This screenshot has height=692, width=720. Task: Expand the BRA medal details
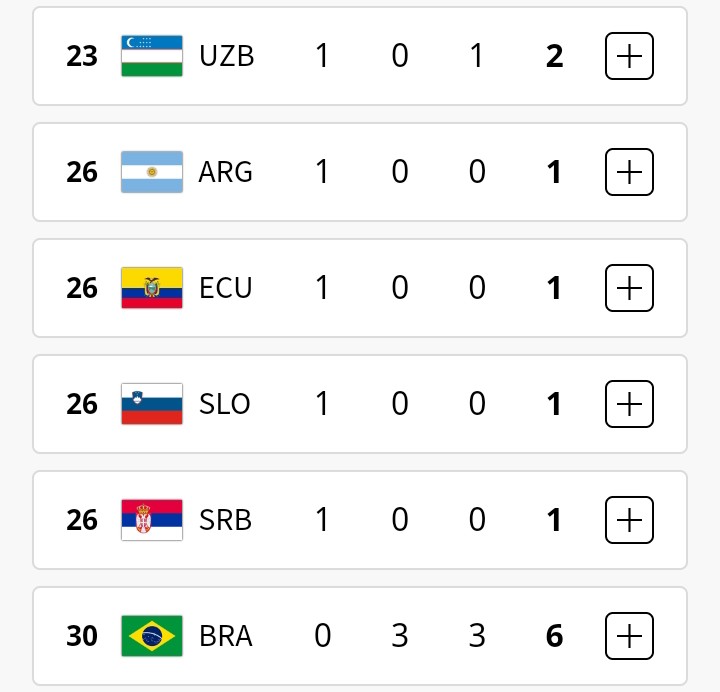629,636
